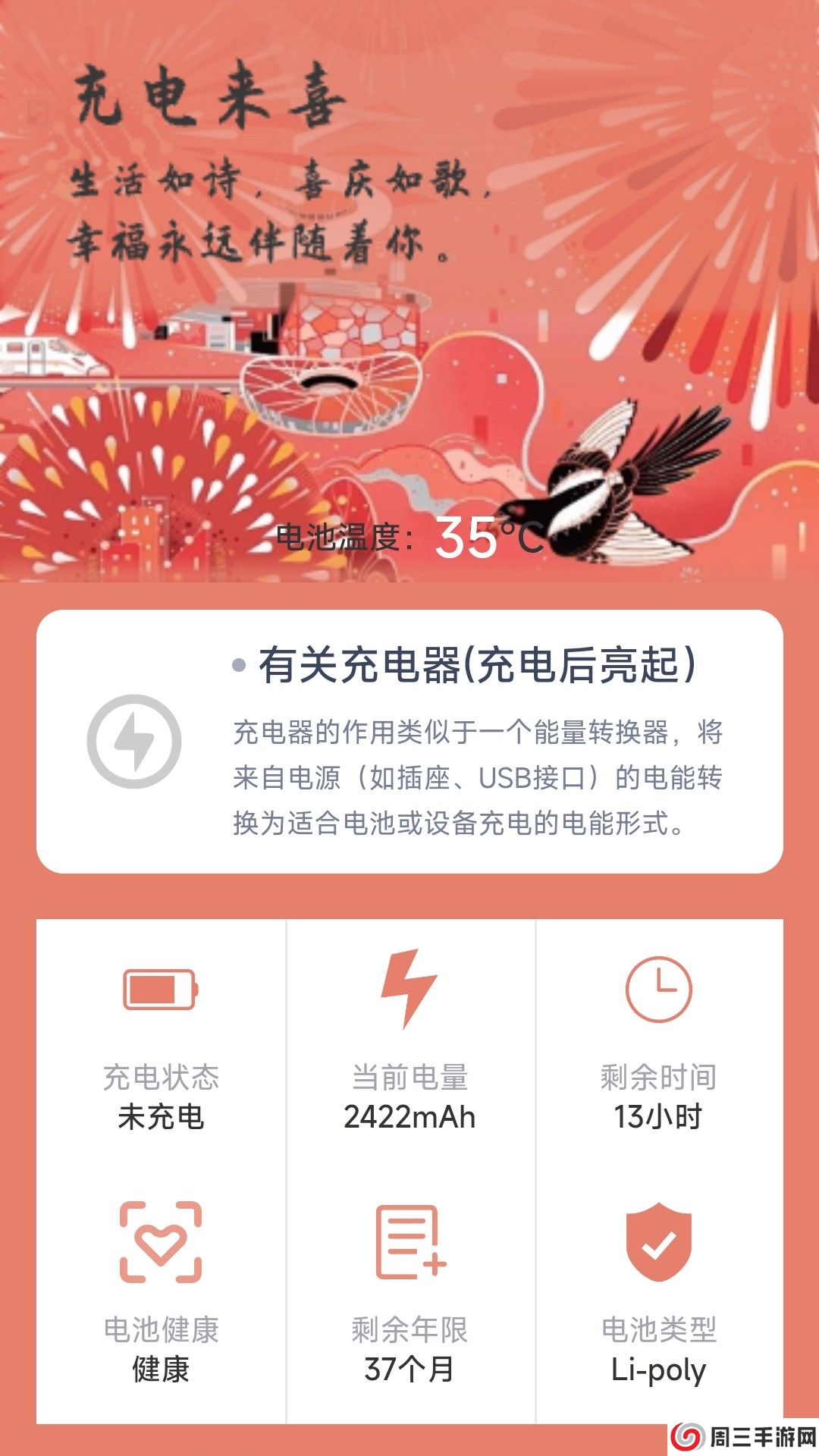The width and height of the screenshot is (819, 1456).
Task: Expand the 有关充电器 info card
Action: click(409, 739)
